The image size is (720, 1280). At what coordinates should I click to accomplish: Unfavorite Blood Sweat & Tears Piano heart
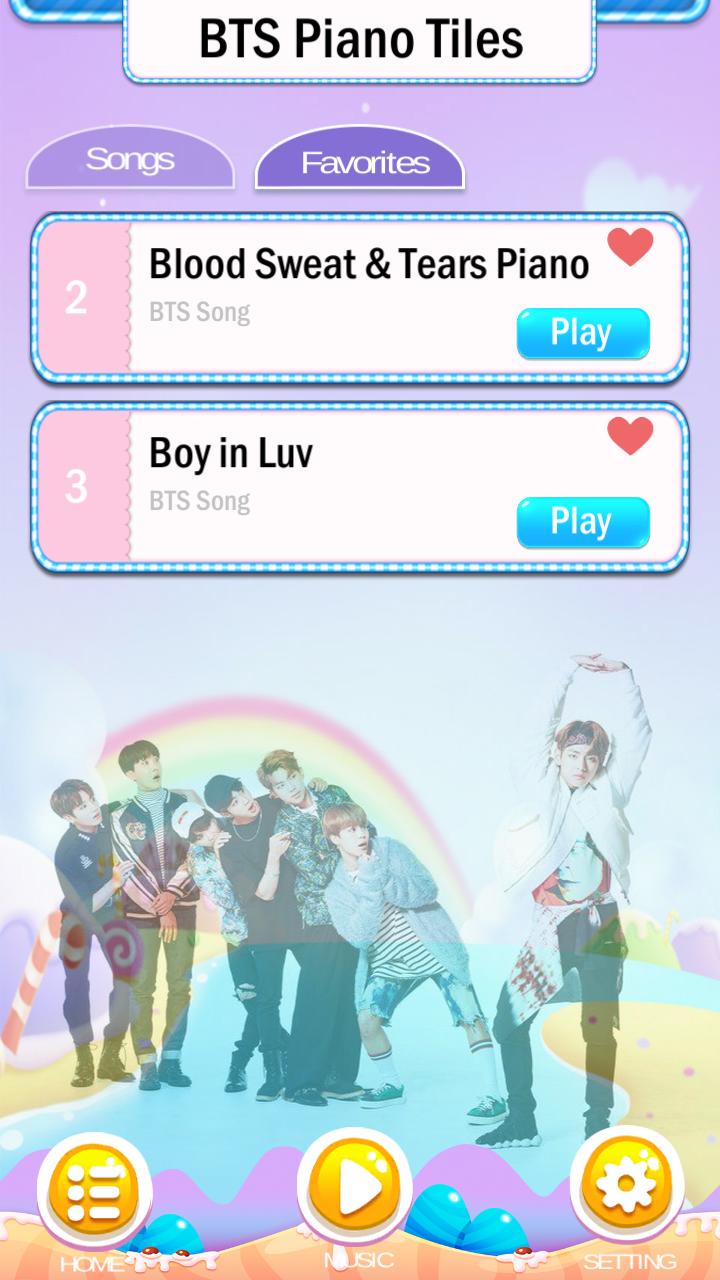(x=630, y=247)
